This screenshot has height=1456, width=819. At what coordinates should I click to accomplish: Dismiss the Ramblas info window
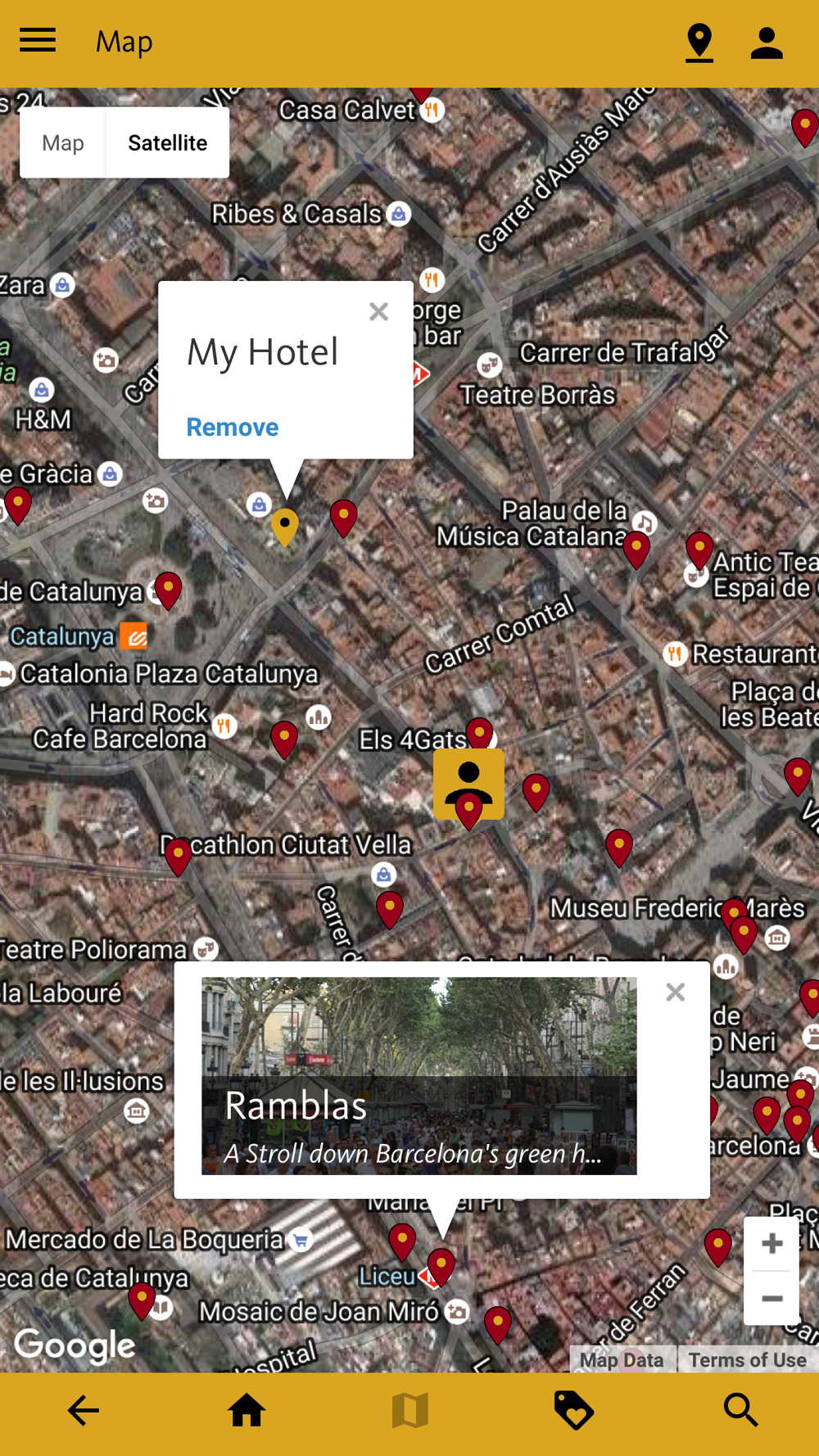(676, 993)
